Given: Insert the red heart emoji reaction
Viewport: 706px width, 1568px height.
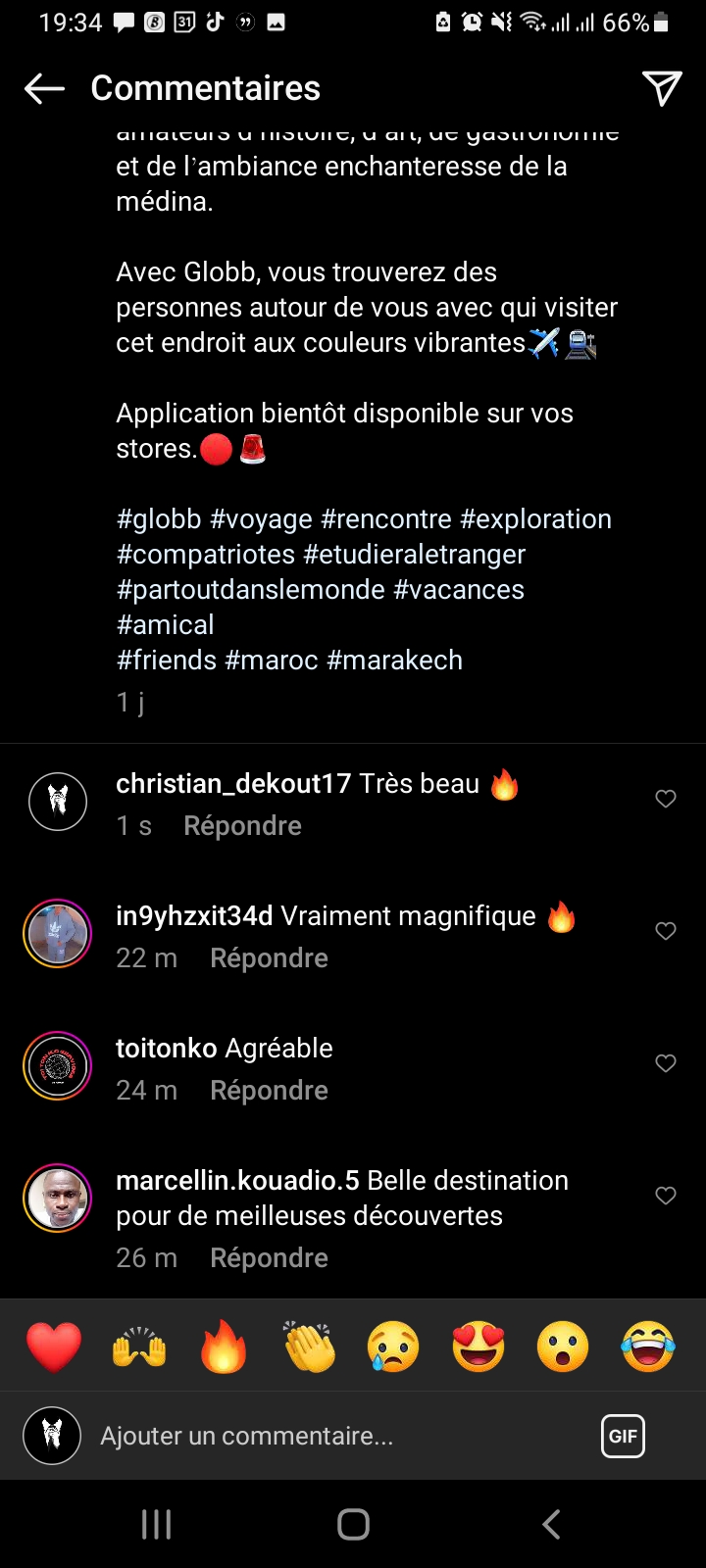Looking at the screenshot, I should [x=54, y=1347].
